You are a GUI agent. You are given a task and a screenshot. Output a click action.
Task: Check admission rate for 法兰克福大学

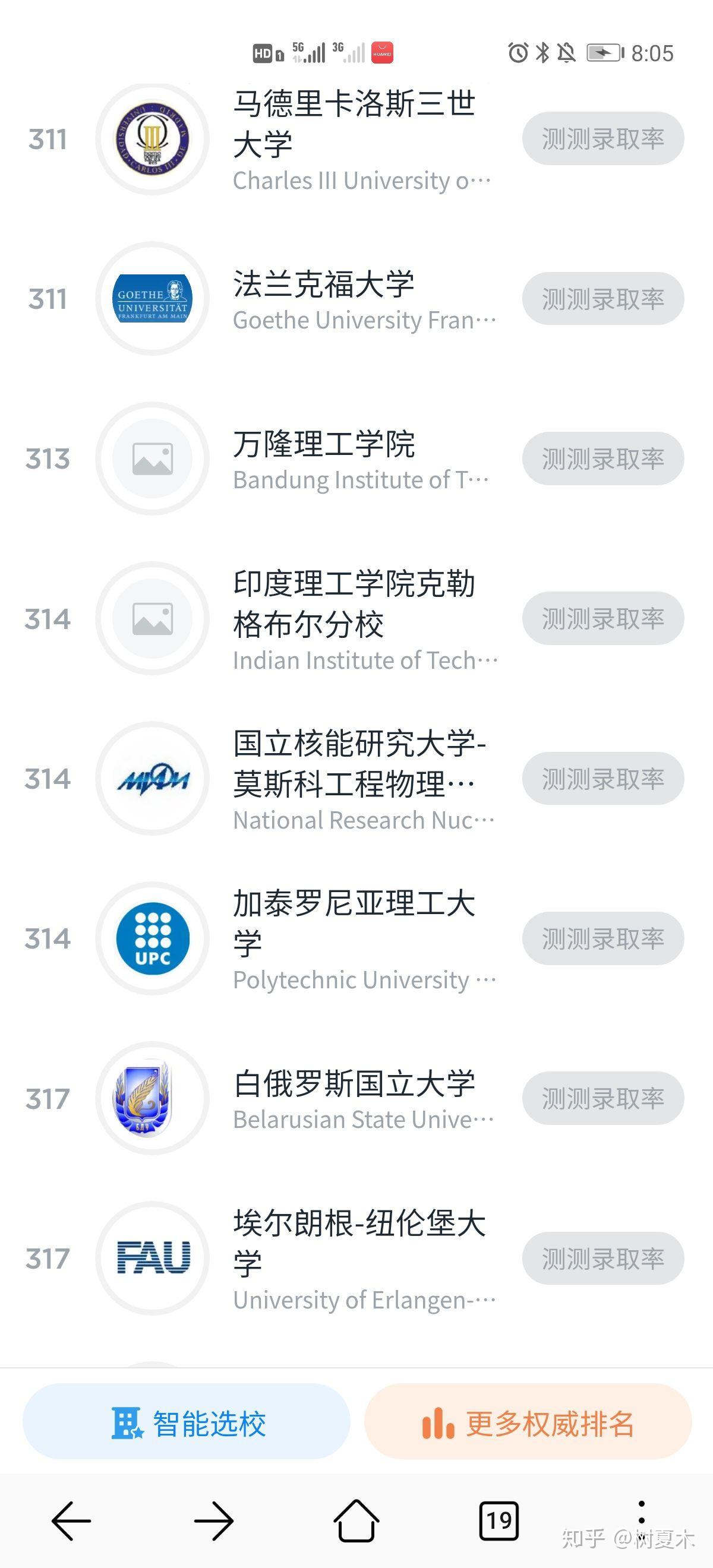click(603, 299)
